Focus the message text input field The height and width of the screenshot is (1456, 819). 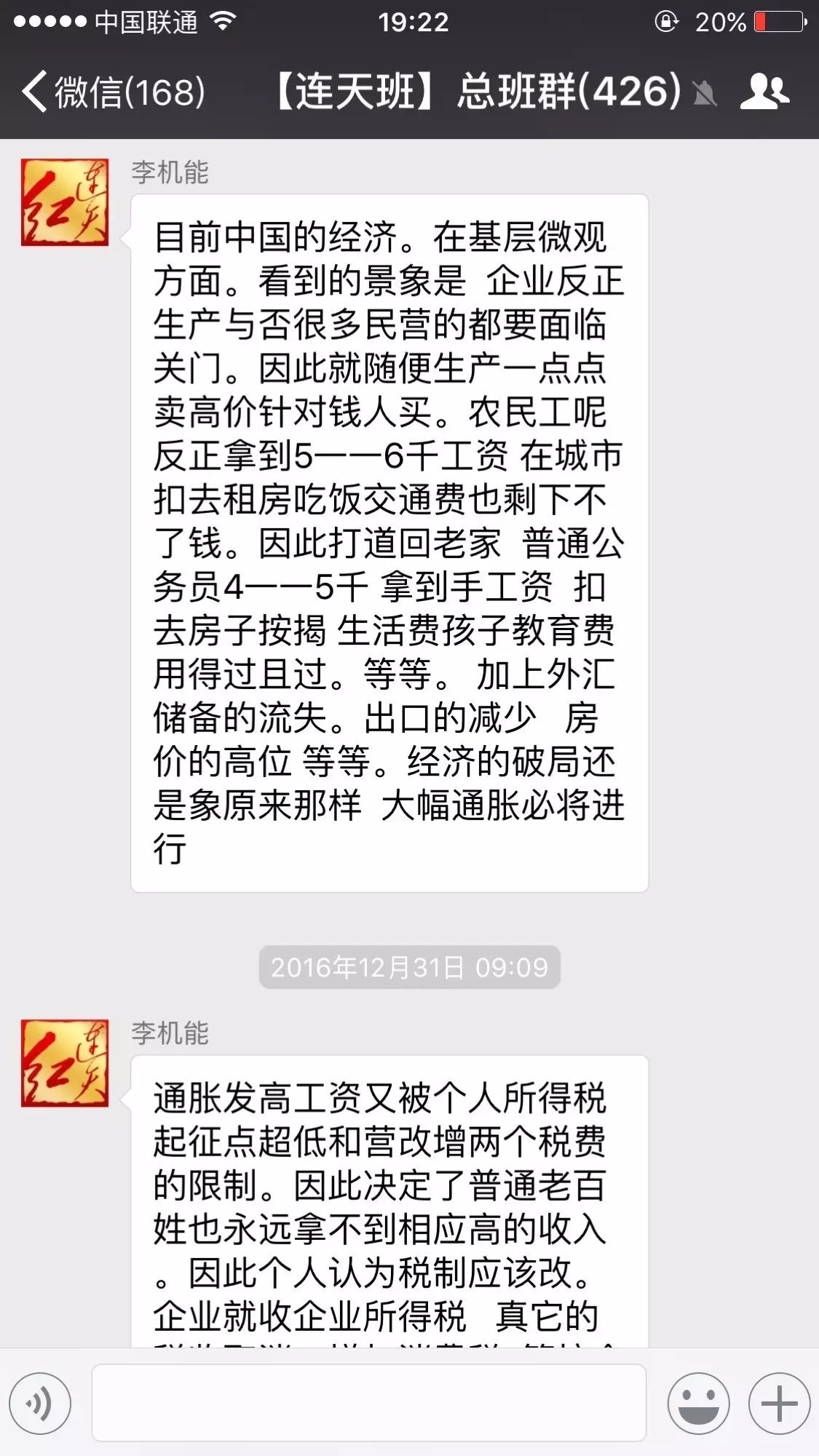(x=368, y=1404)
